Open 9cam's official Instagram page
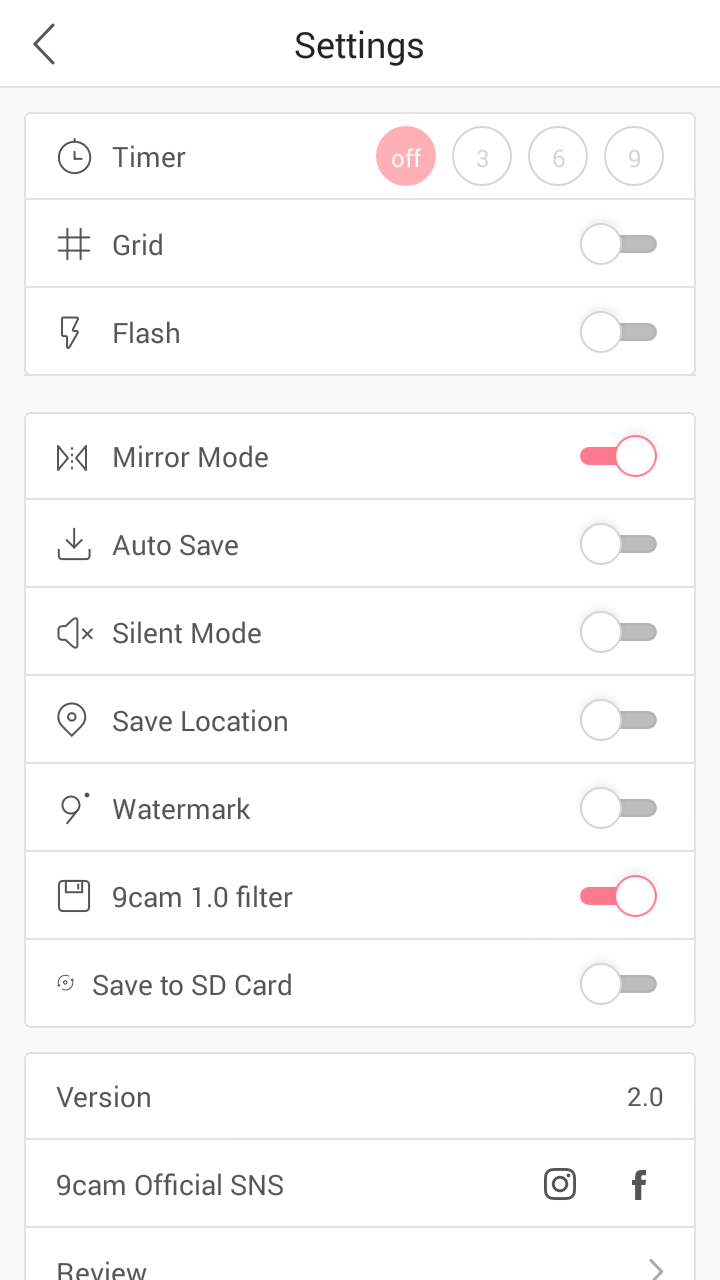This screenshot has width=720, height=1280. [x=560, y=1185]
